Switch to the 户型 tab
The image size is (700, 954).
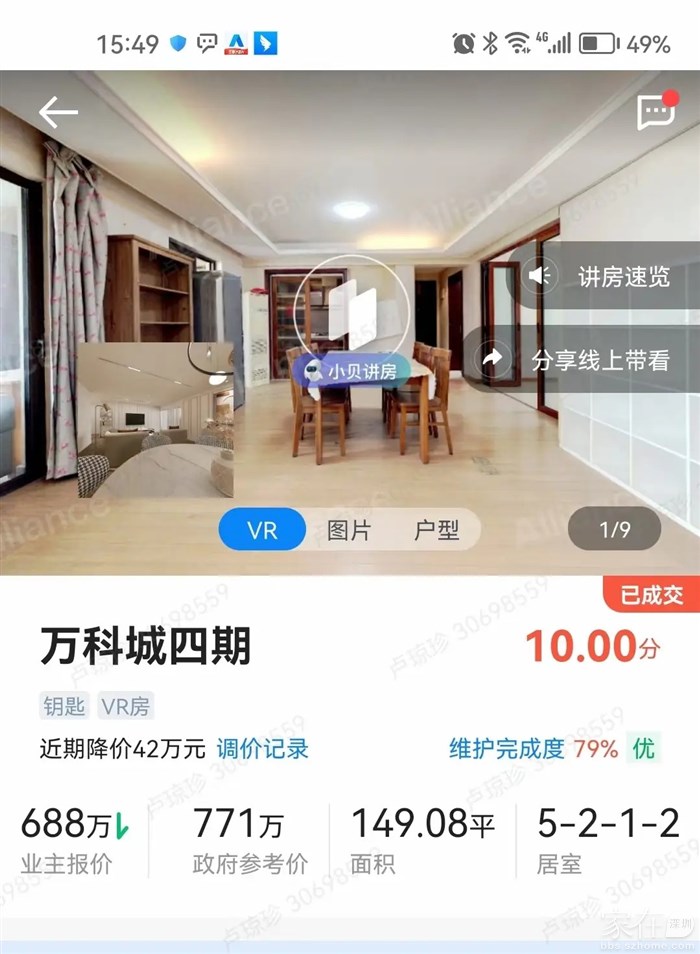436,530
